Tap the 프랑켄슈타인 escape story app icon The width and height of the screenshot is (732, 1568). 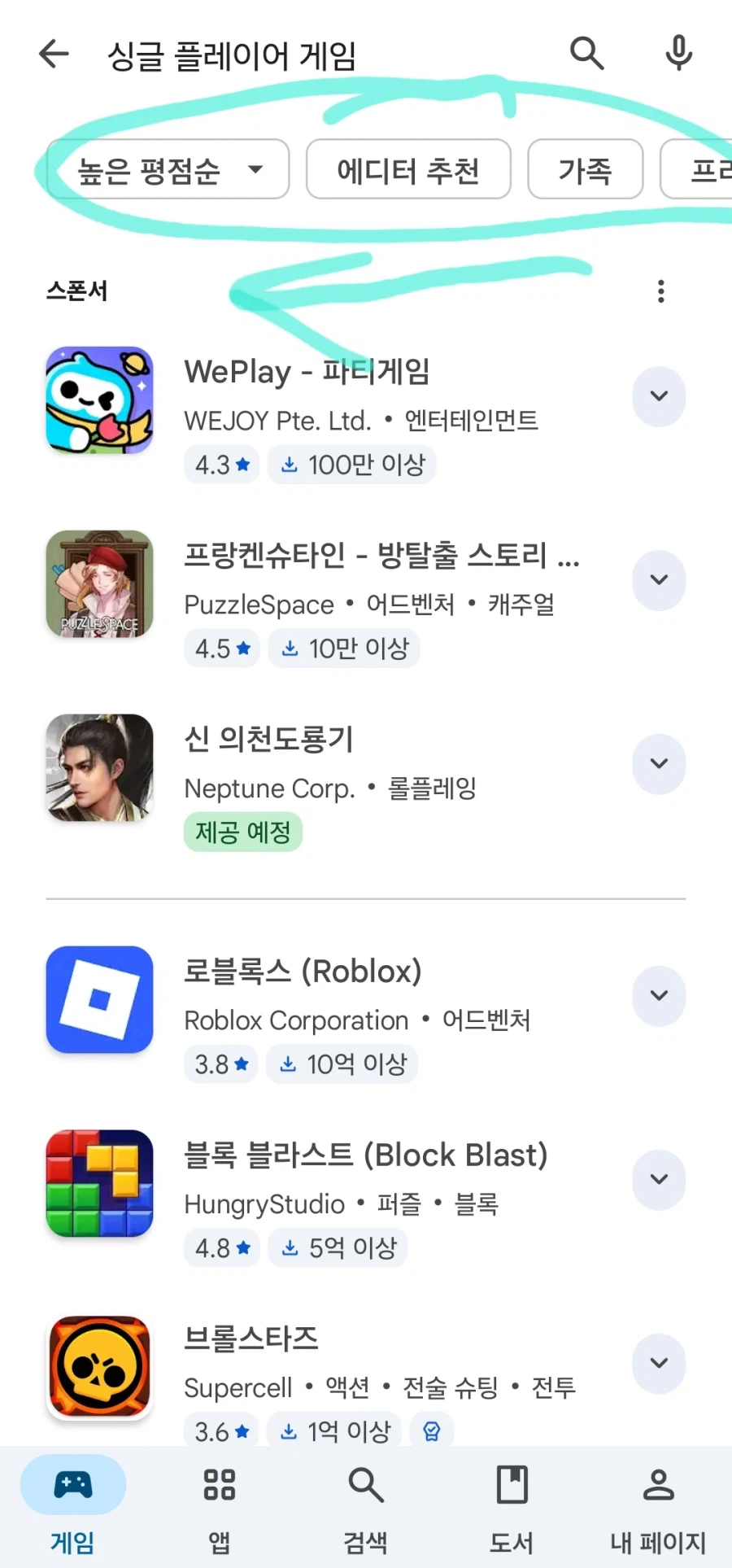click(x=99, y=584)
